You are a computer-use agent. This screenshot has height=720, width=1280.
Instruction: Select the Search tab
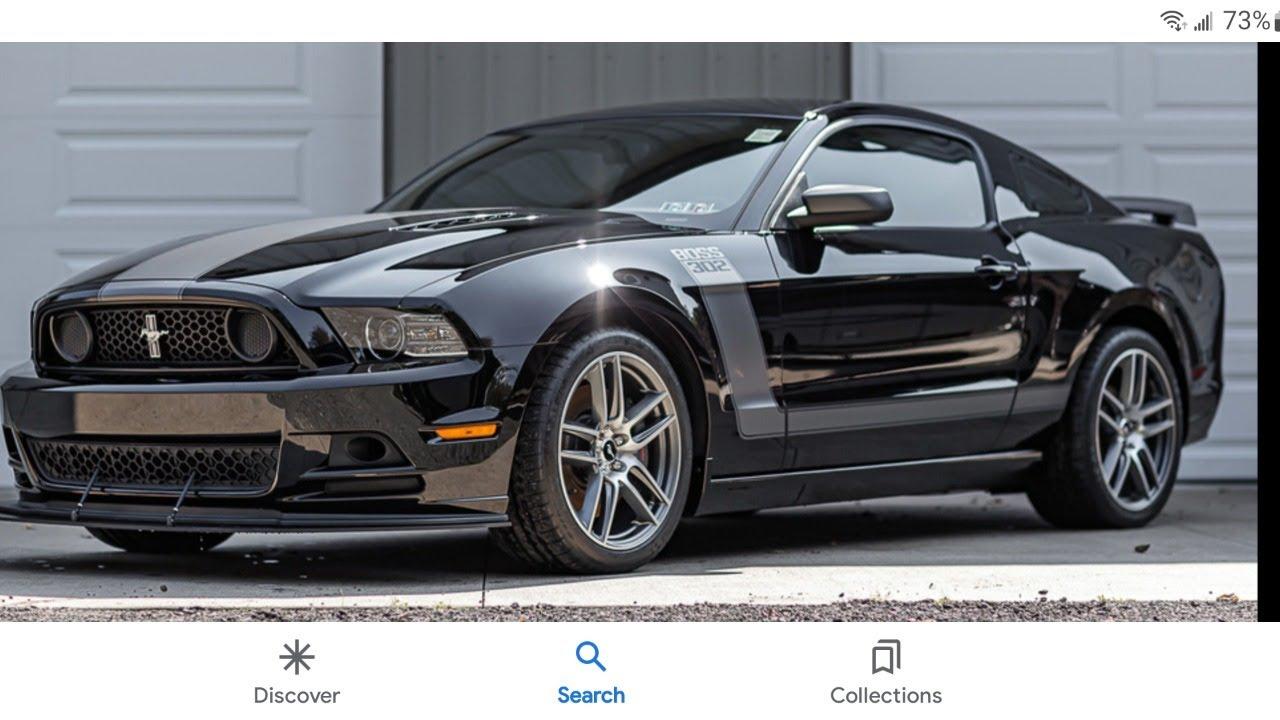(x=590, y=672)
